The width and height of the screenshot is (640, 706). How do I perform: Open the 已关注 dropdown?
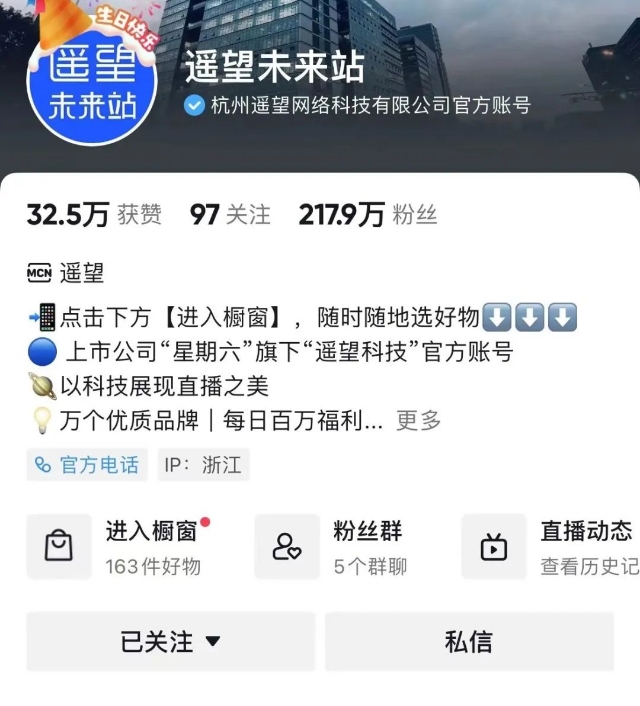coord(170,641)
